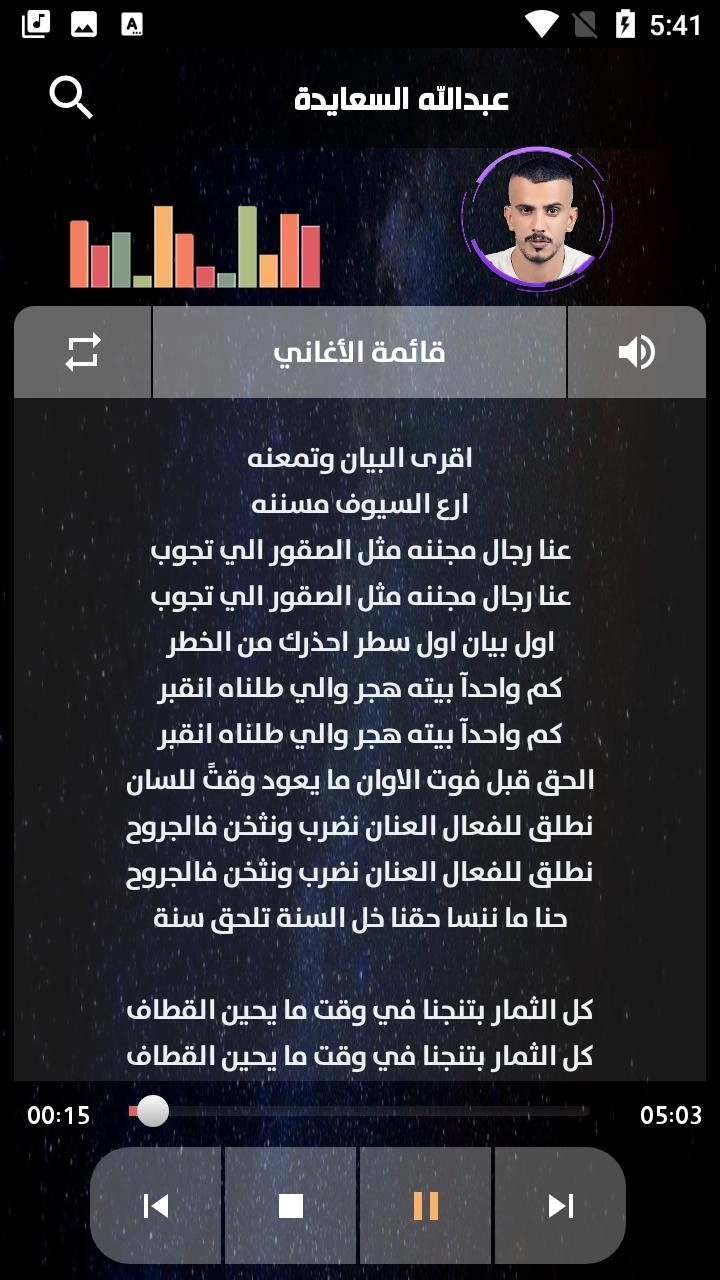720x1280 pixels.
Task: Pause the current song
Action: point(426,1206)
